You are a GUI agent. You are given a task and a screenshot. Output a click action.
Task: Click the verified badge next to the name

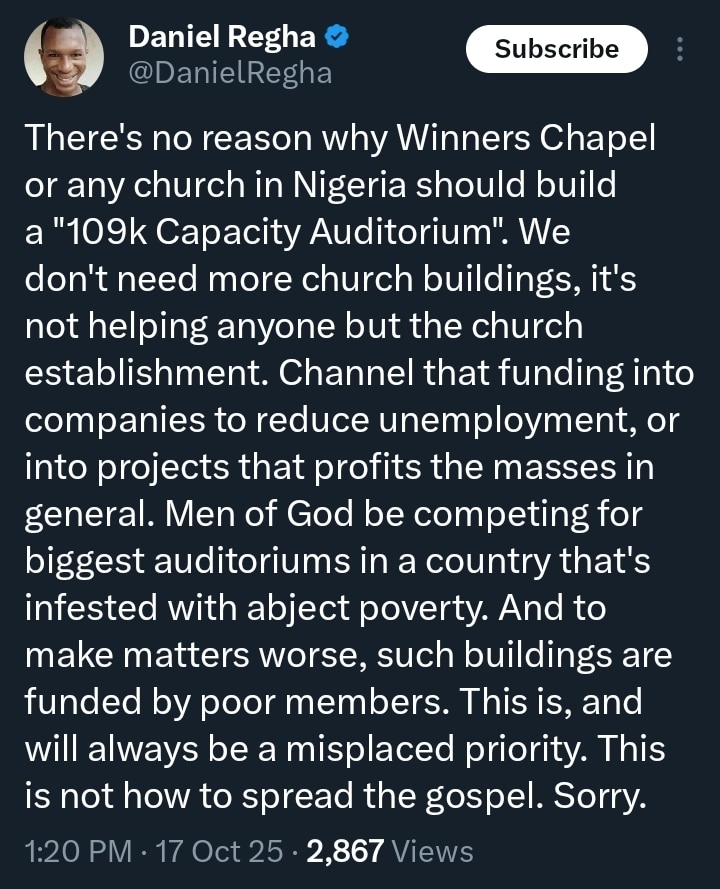[334, 35]
